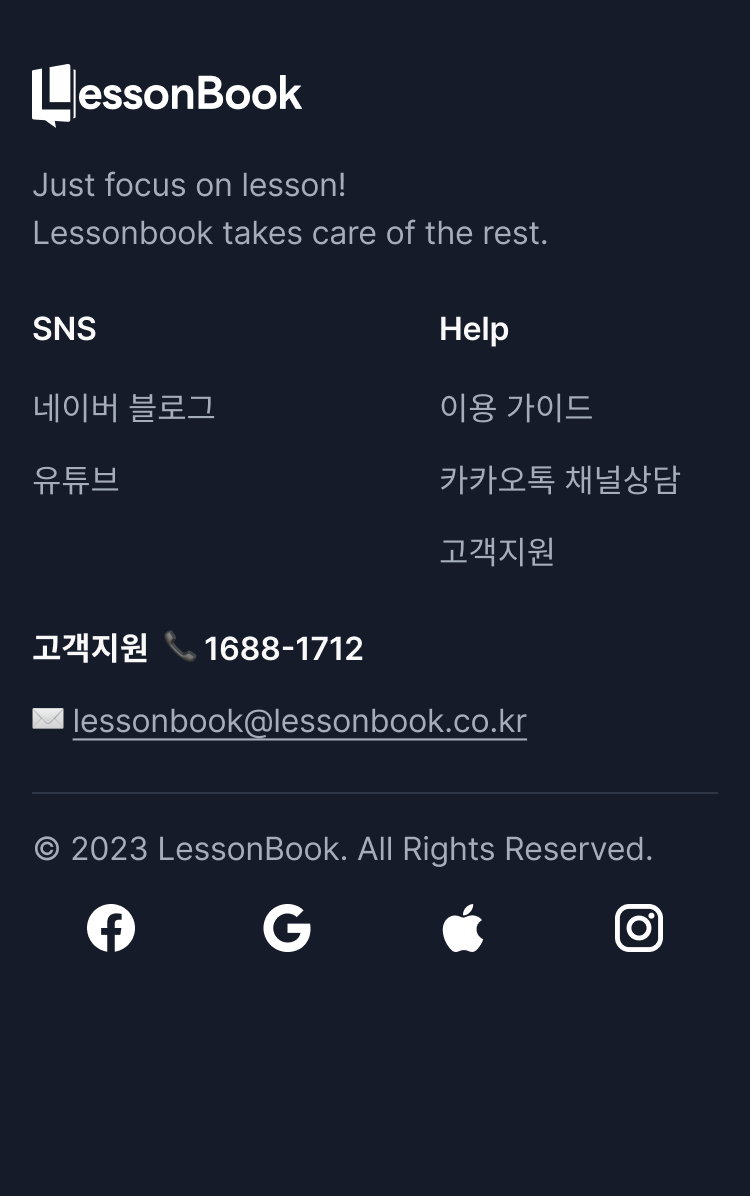The height and width of the screenshot is (1196, 750).
Task: Open 이용 가이드 help page
Action: tap(515, 407)
